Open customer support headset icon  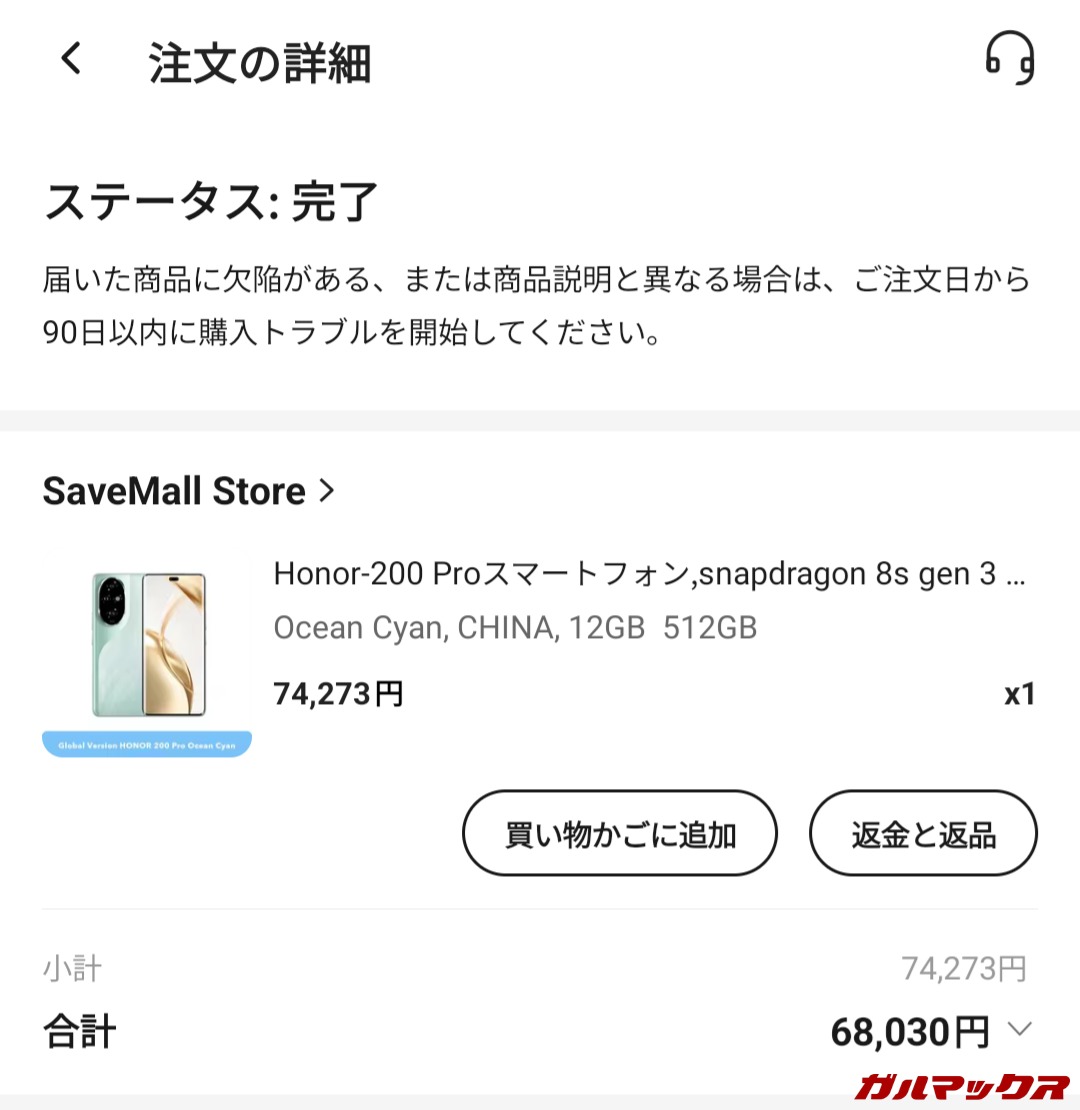coord(1009,59)
